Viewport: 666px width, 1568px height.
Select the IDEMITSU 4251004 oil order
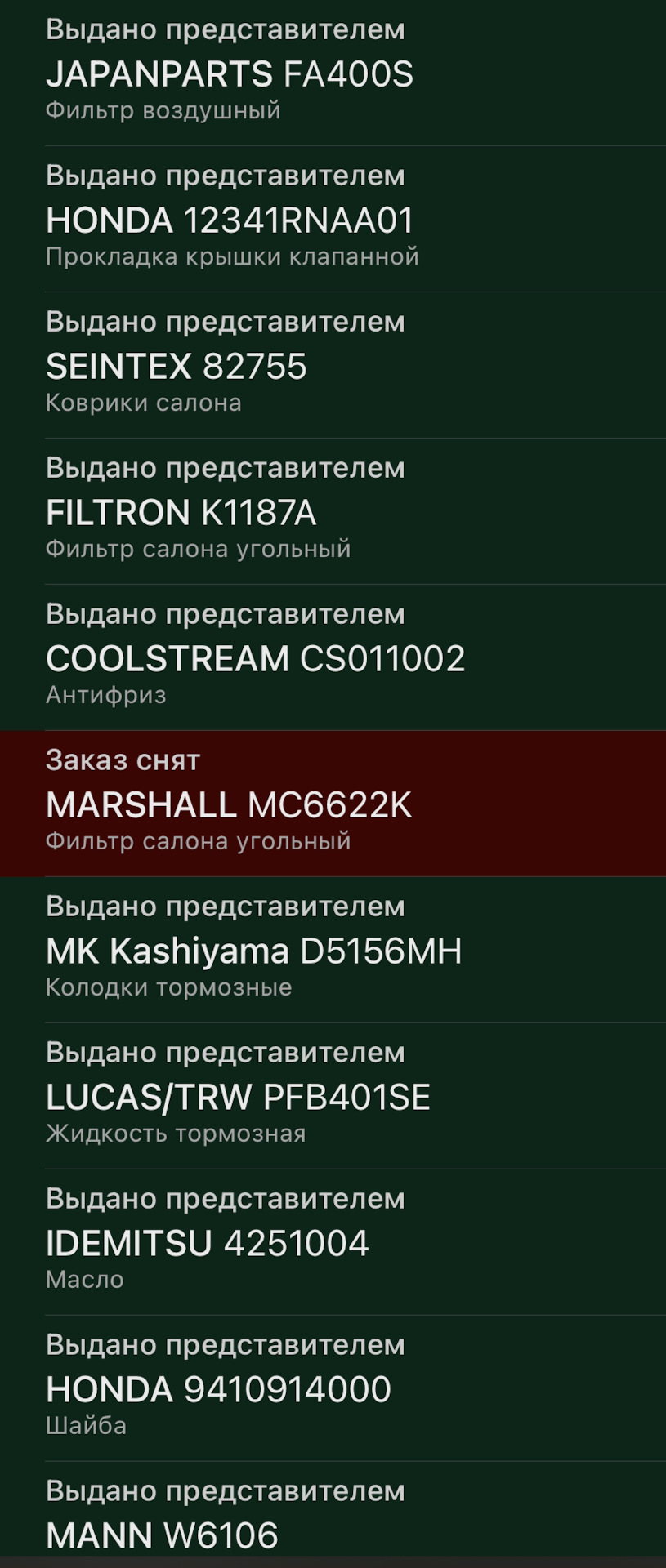[333, 1243]
